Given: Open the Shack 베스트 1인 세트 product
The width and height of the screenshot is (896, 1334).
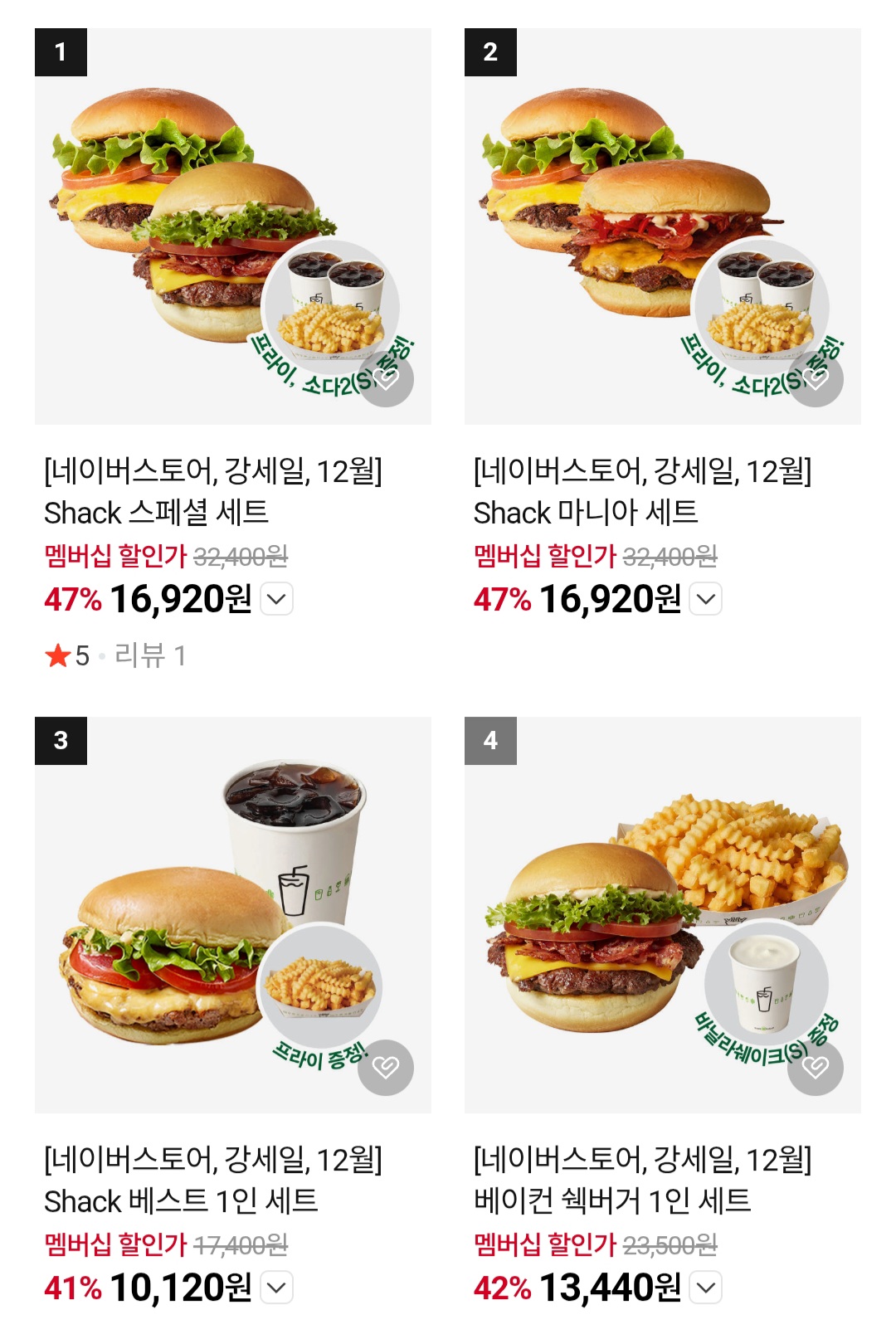Looking at the screenshot, I should tap(232, 914).
